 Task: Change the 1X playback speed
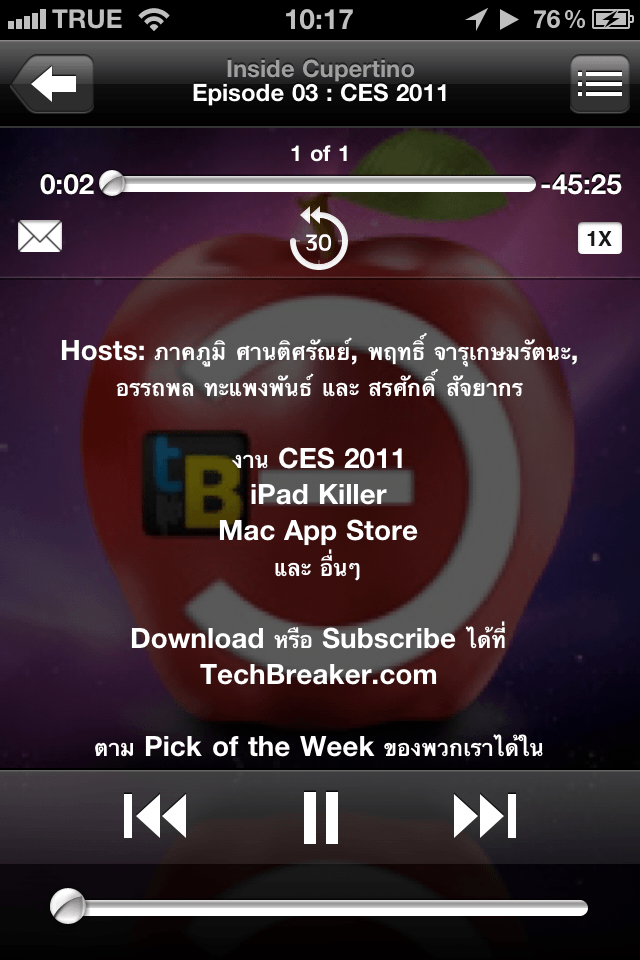click(599, 238)
